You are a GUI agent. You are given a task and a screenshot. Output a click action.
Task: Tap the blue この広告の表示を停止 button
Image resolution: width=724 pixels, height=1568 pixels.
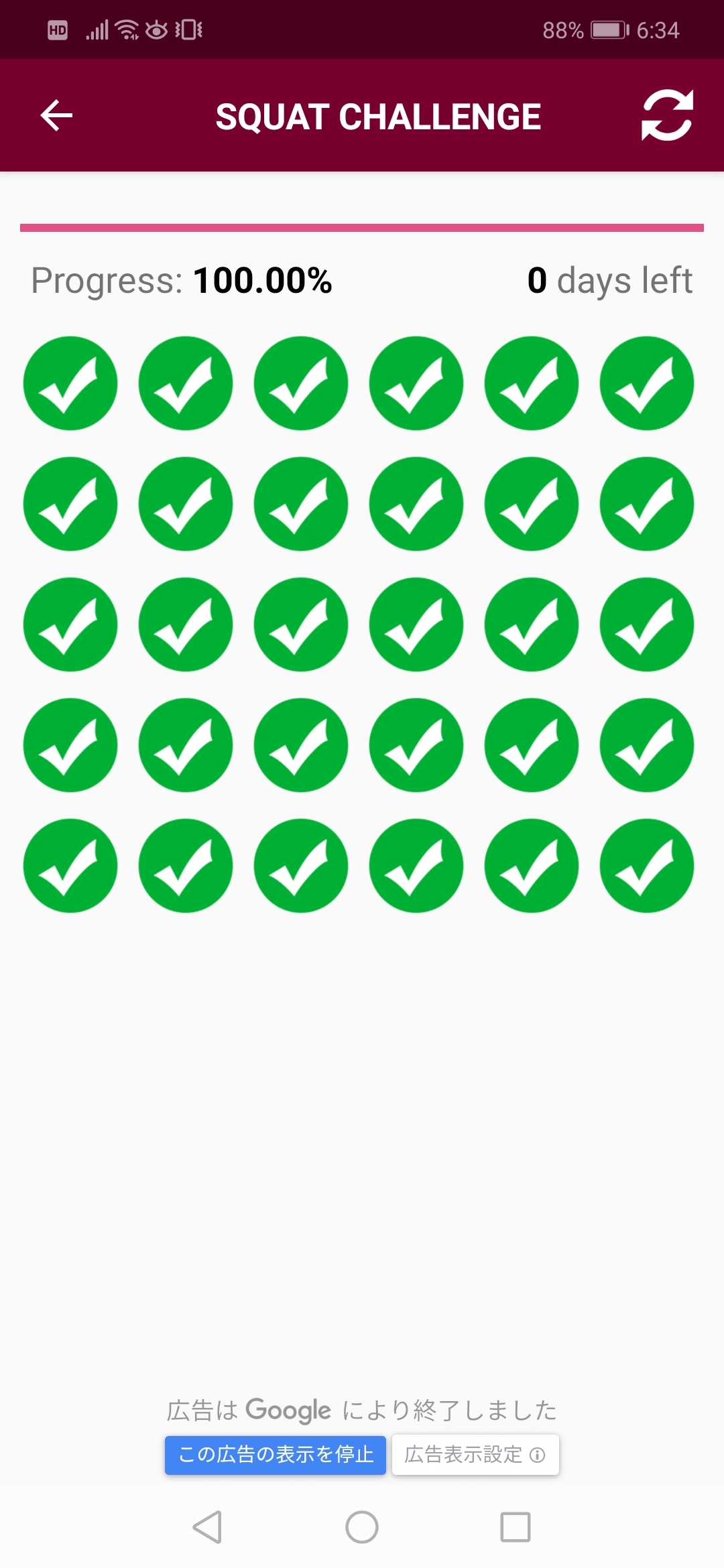(276, 1455)
